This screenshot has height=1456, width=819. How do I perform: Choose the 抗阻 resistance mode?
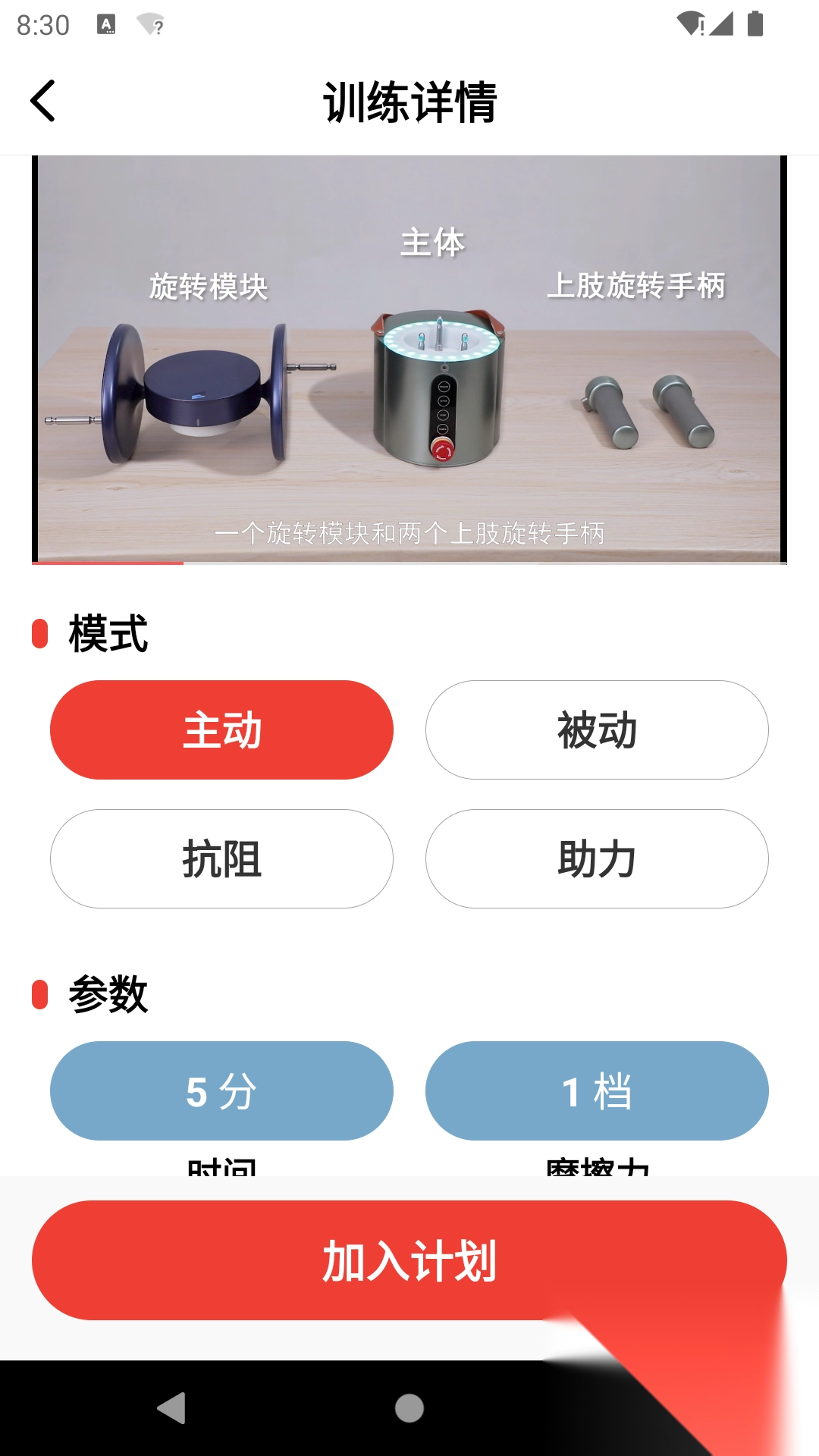click(x=221, y=859)
